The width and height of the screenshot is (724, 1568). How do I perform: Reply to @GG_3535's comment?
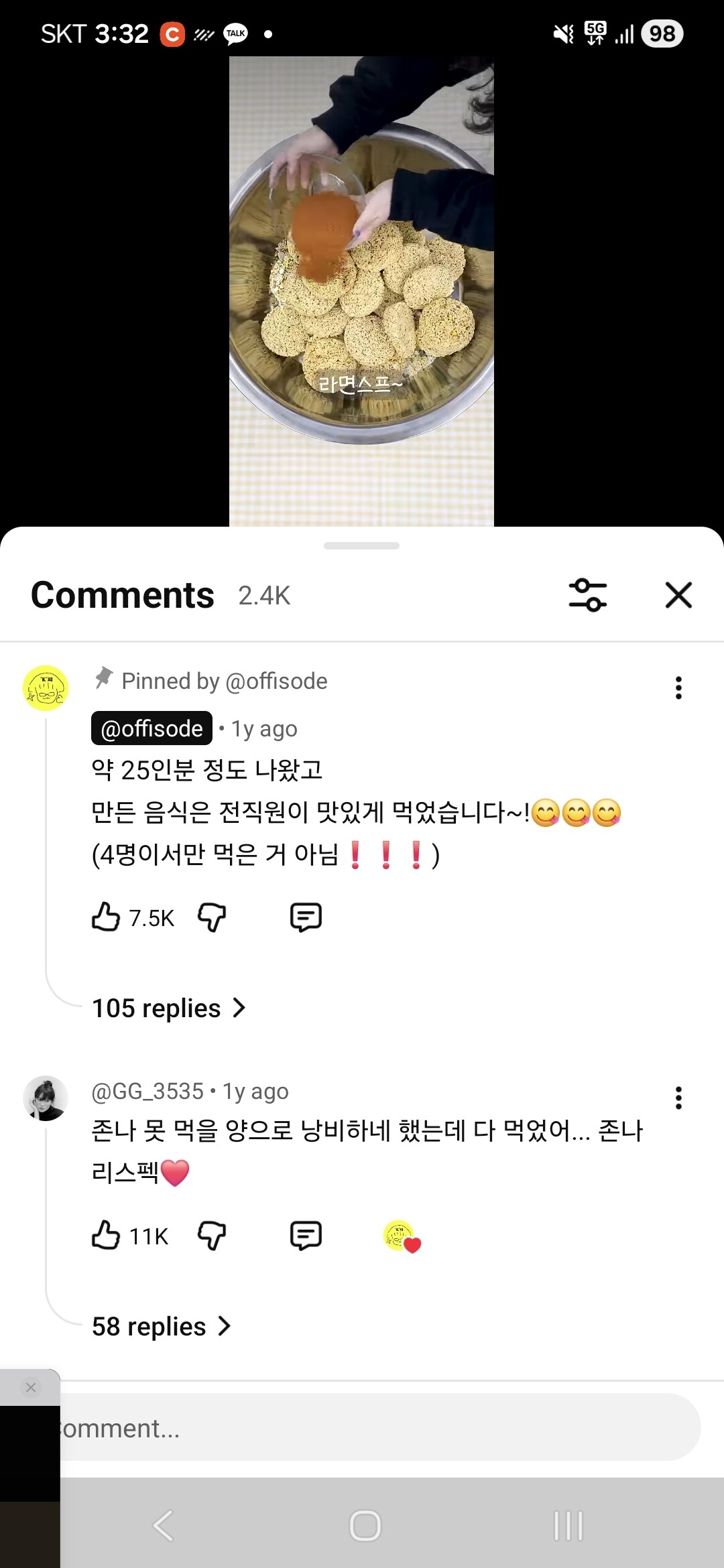coord(306,1235)
